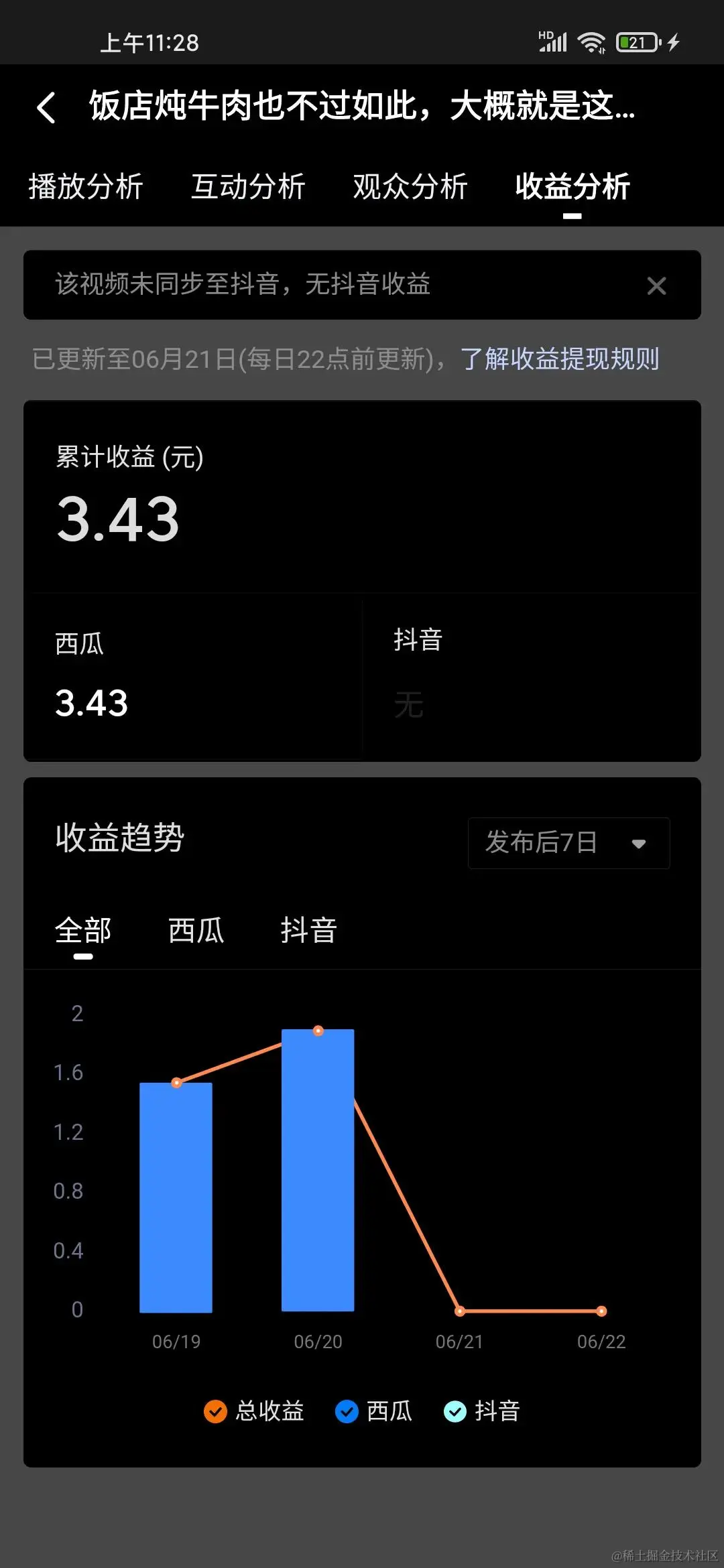This screenshot has height=1568, width=724.
Task: Dismiss the Douyin sync notice banner
Action: pyautogui.click(x=656, y=285)
